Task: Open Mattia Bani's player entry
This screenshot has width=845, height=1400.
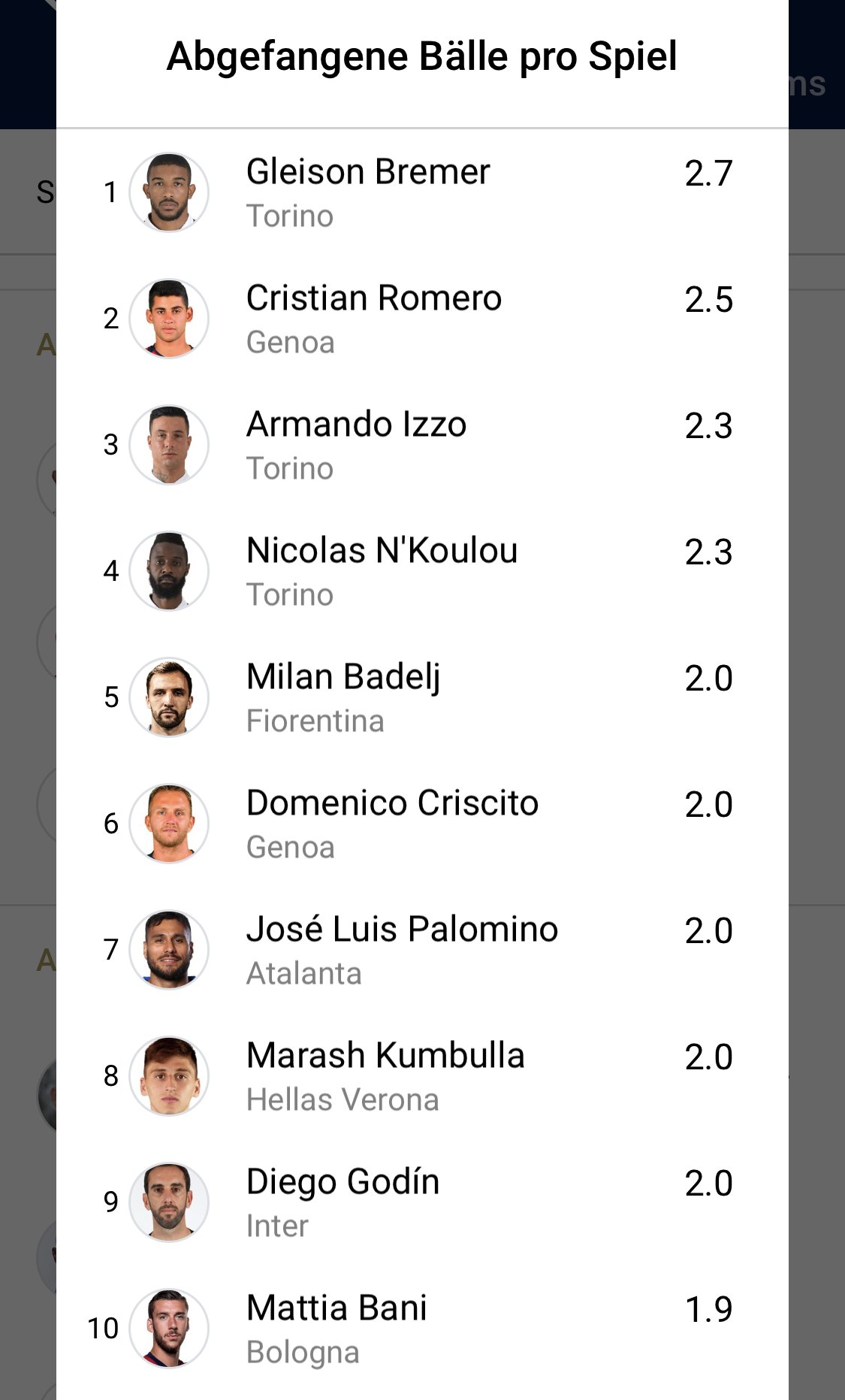Action: tap(422, 1329)
